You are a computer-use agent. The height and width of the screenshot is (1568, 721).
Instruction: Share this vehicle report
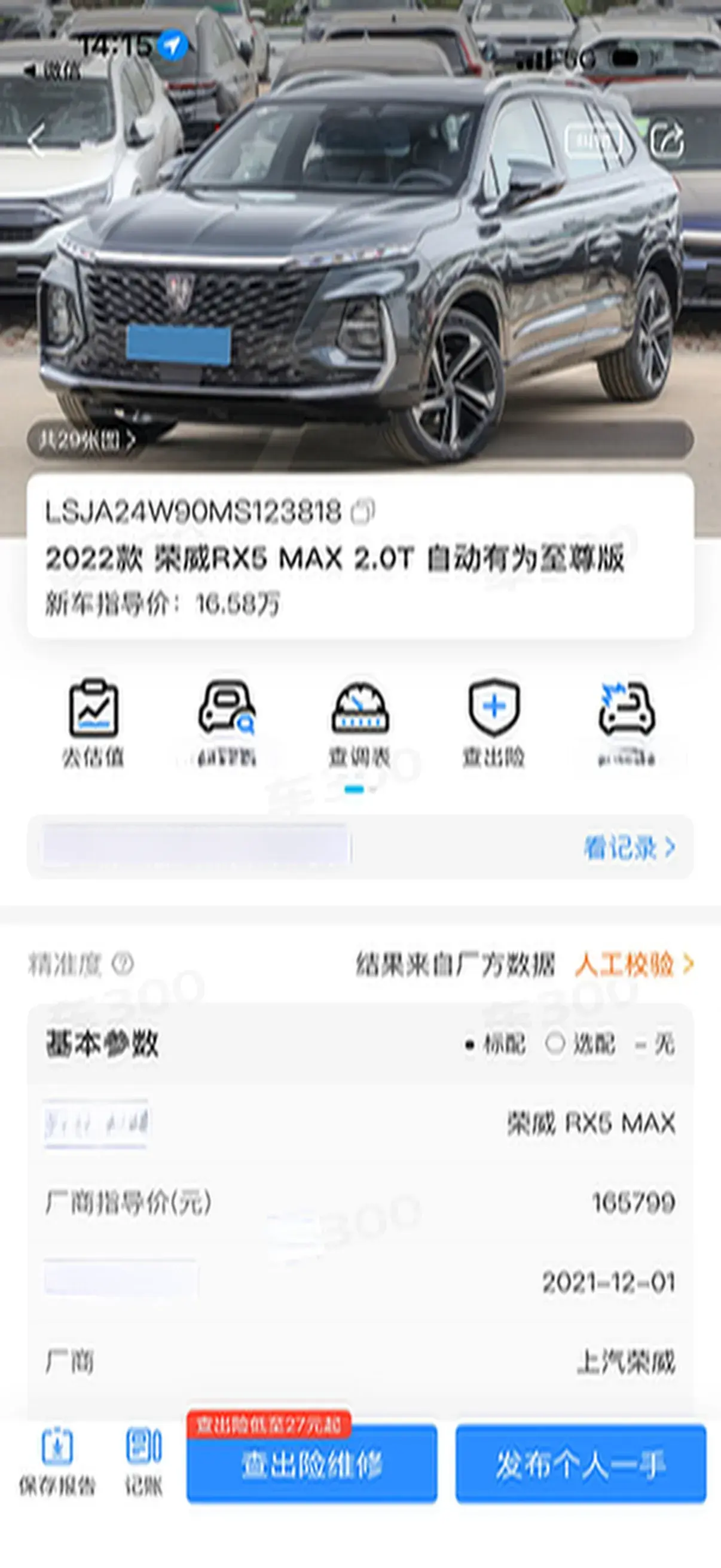[x=667, y=141]
